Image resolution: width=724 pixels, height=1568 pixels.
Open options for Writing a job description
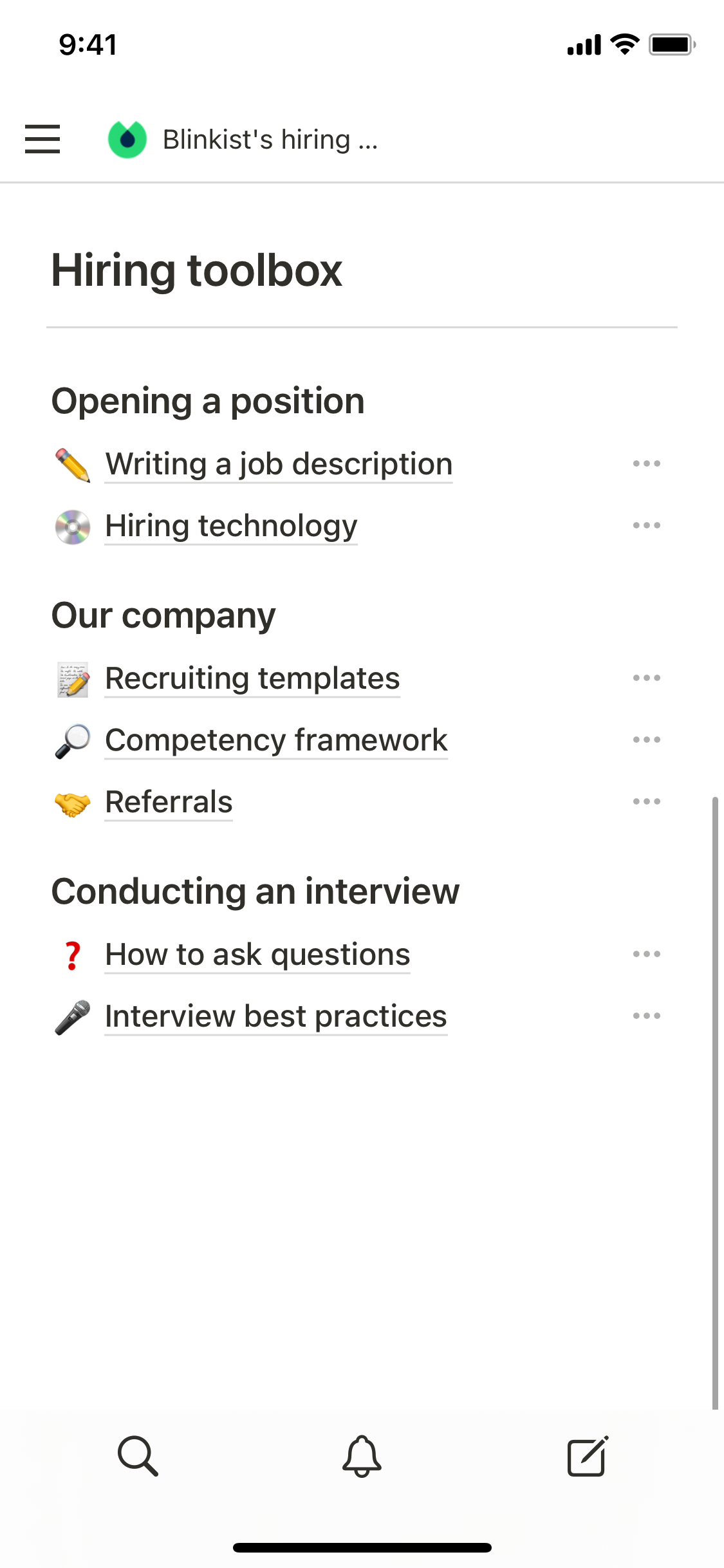(x=646, y=463)
